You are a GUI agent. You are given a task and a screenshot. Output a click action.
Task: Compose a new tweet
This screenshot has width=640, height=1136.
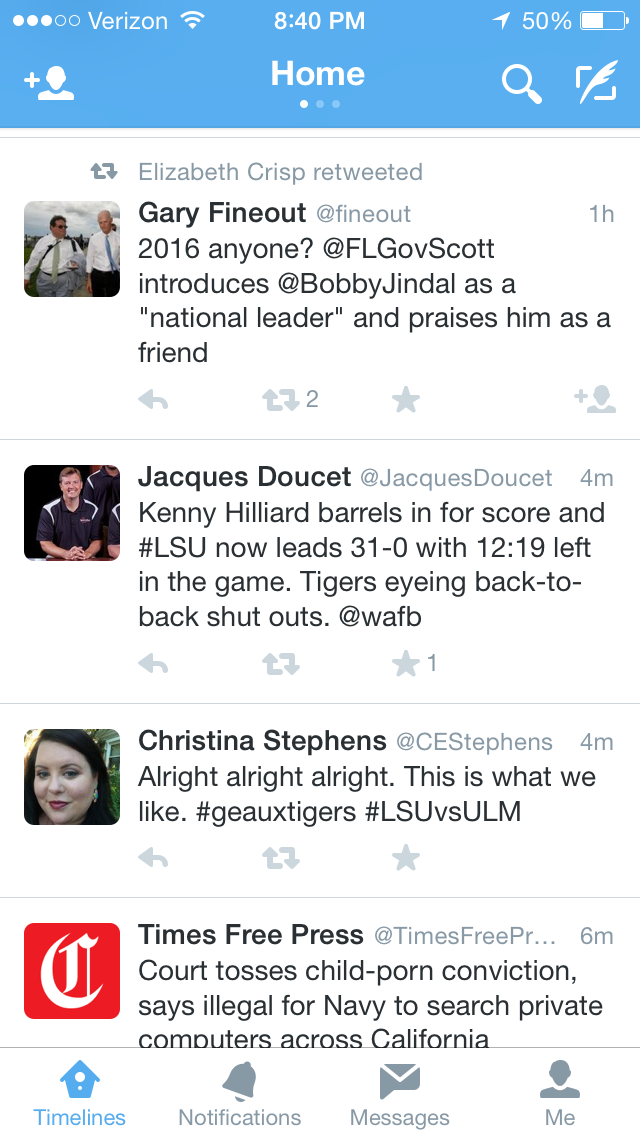(x=596, y=84)
